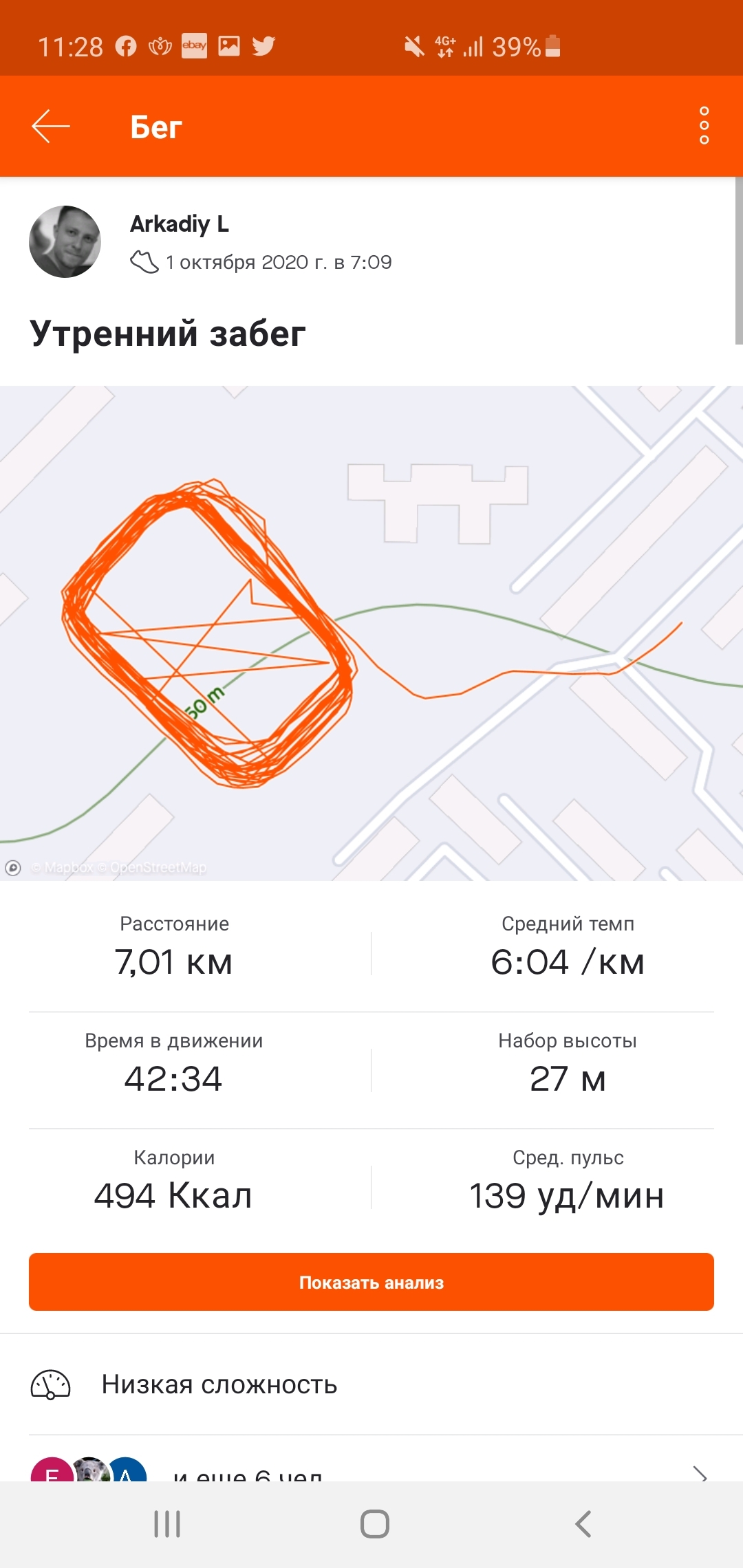
Task: Tap the system back button
Action: click(x=583, y=1524)
